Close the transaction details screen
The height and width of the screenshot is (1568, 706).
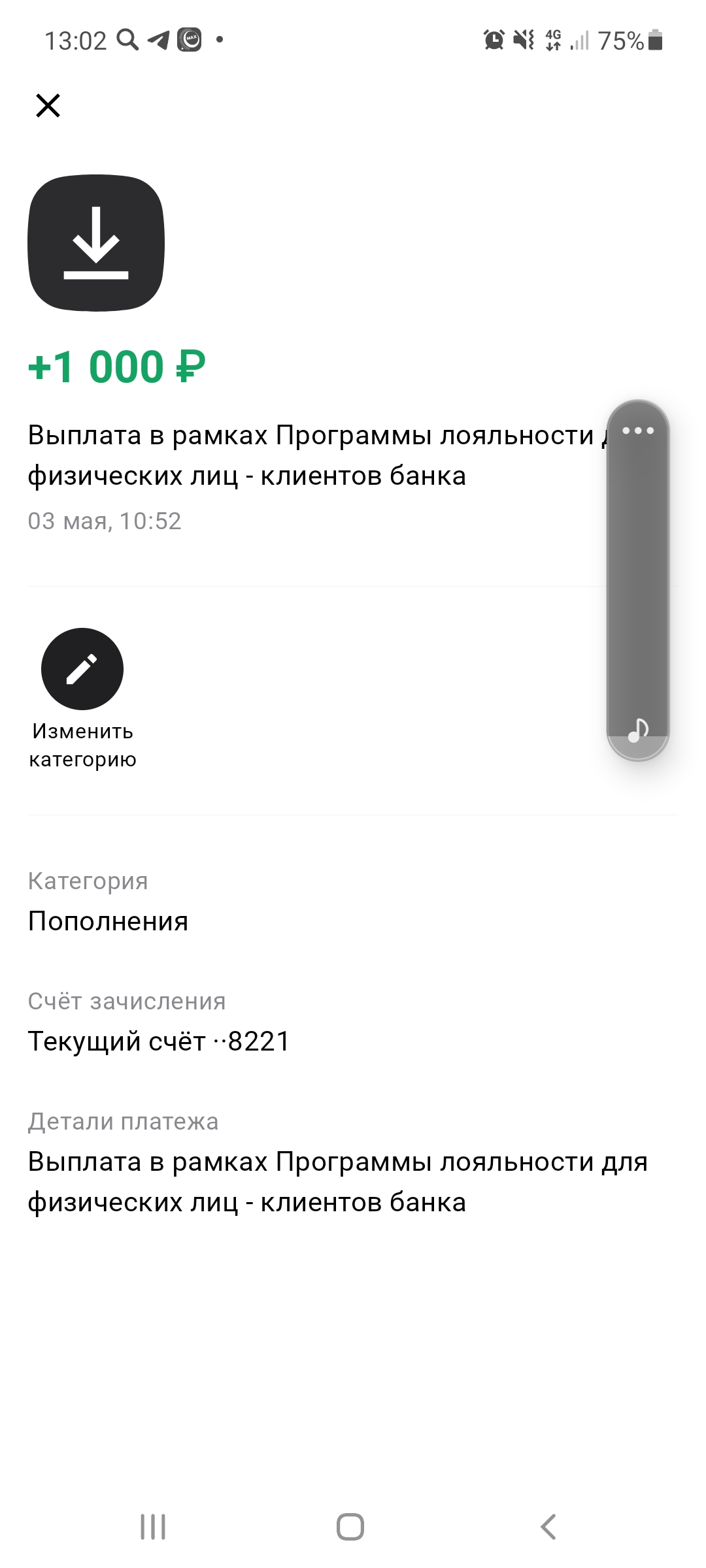click(x=48, y=105)
